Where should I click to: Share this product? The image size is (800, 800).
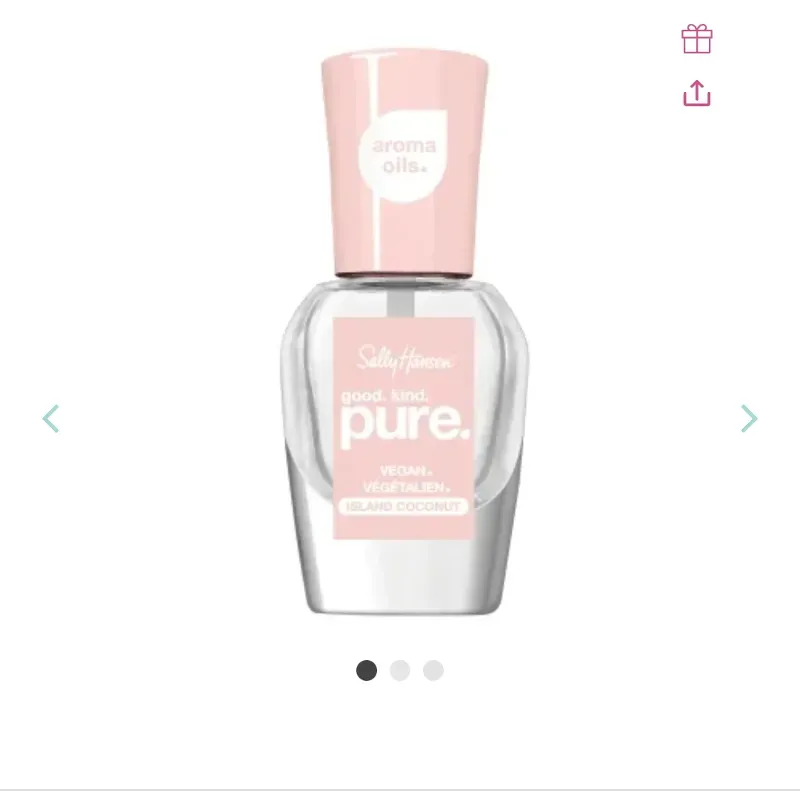click(697, 93)
